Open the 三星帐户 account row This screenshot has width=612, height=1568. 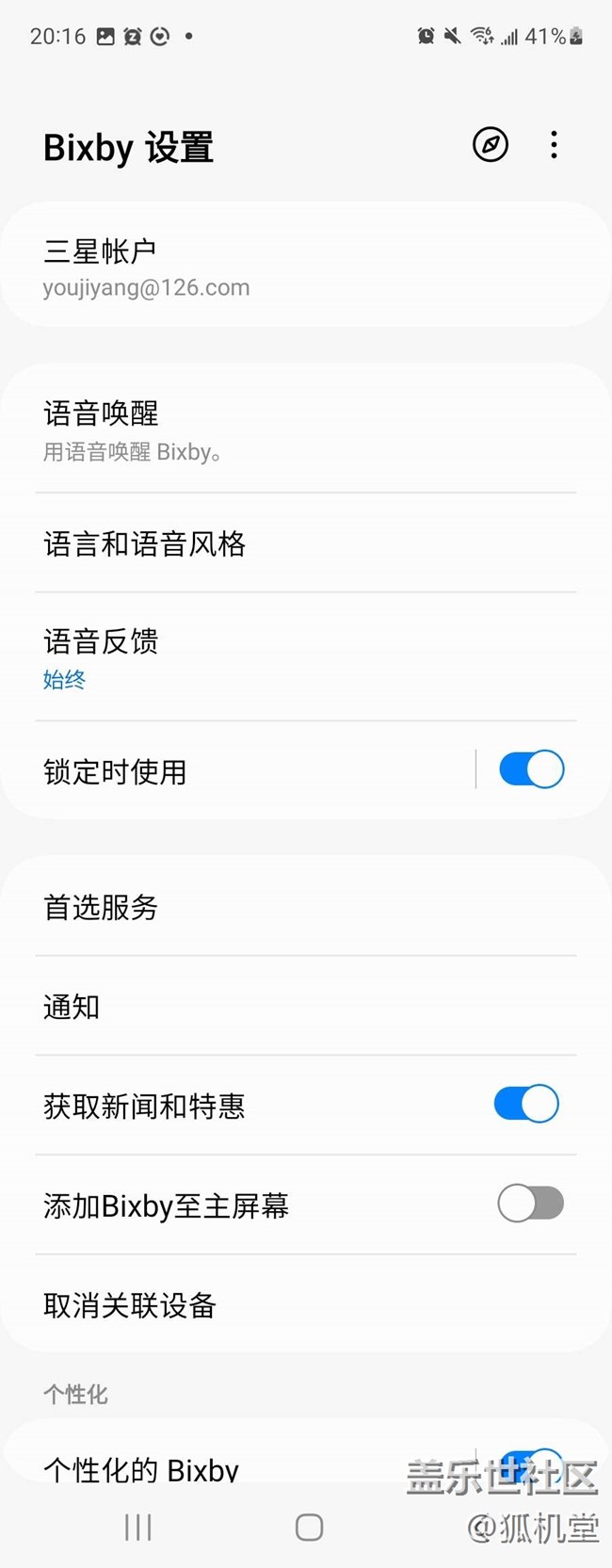(x=305, y=267)
